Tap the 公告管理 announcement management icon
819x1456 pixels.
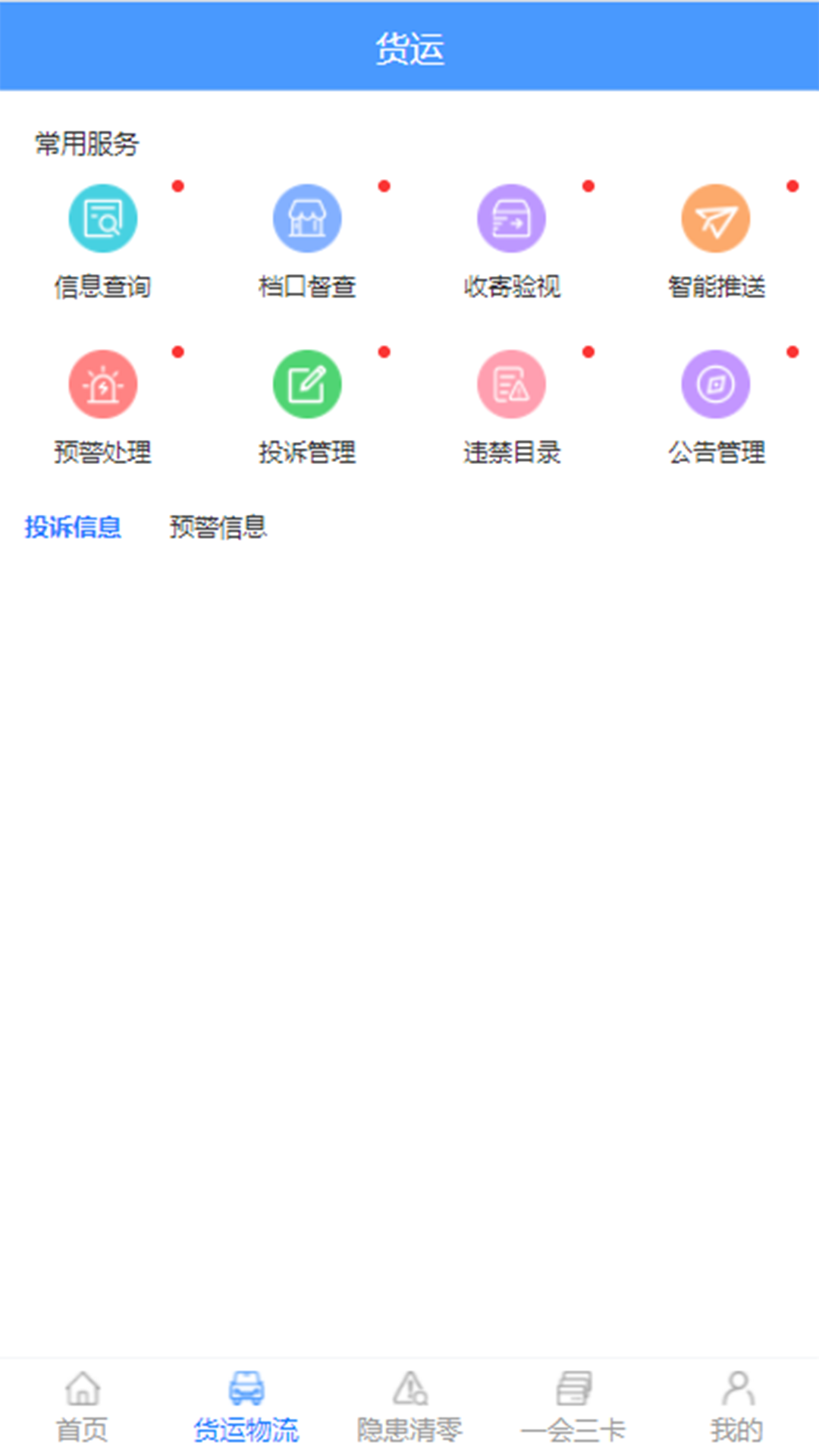click(714, 384)
